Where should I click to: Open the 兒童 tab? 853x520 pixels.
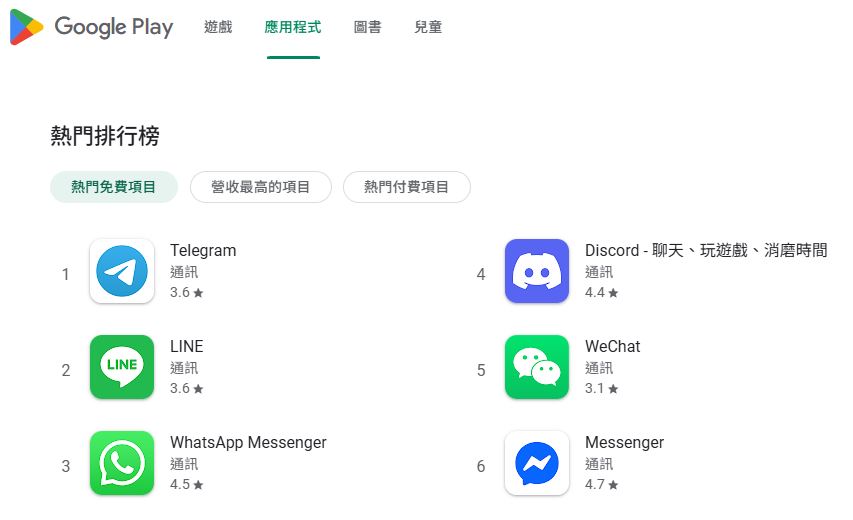[x=428, y=27]
